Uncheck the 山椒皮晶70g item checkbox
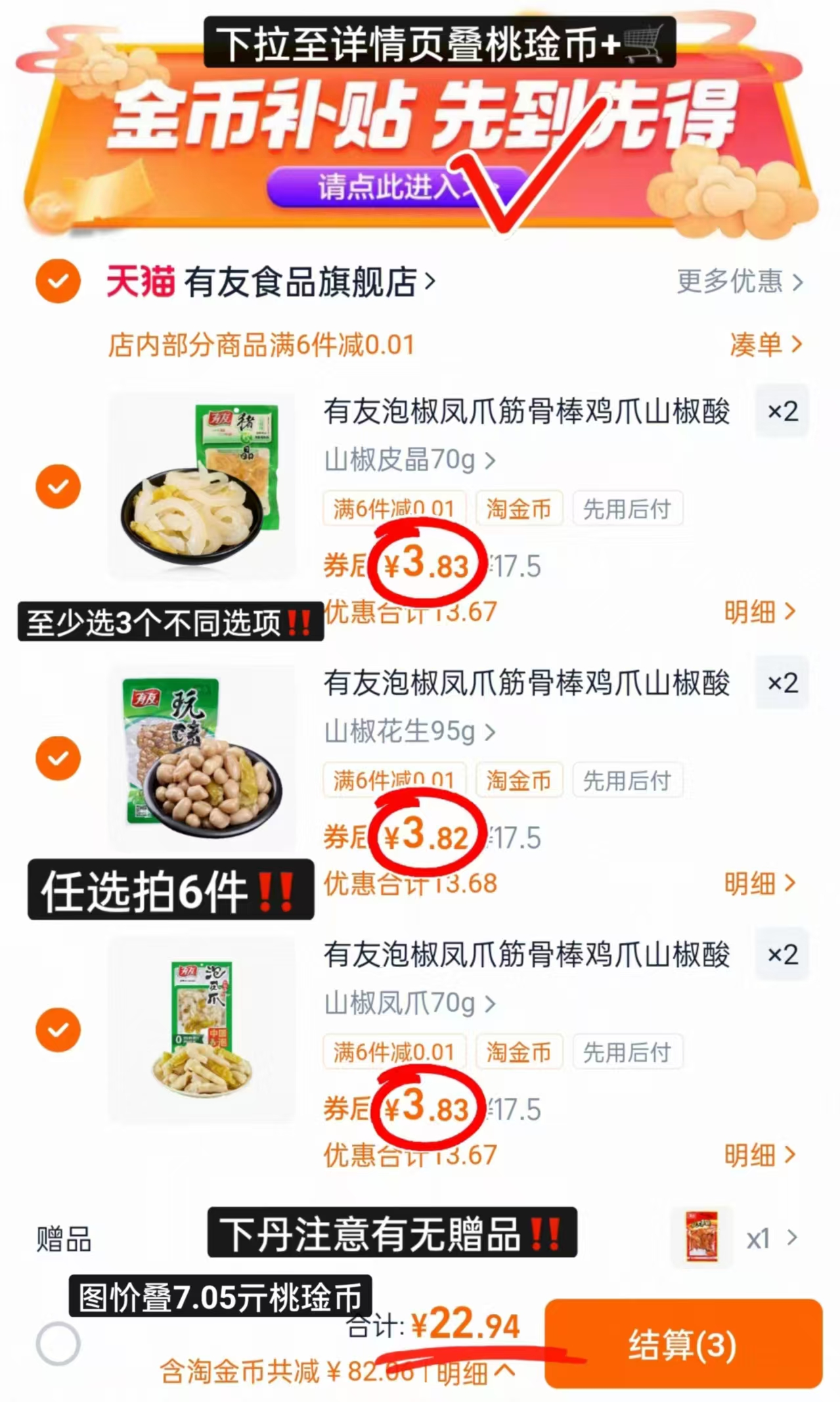Screen dimensions: 840x1402 click(58, 486)
